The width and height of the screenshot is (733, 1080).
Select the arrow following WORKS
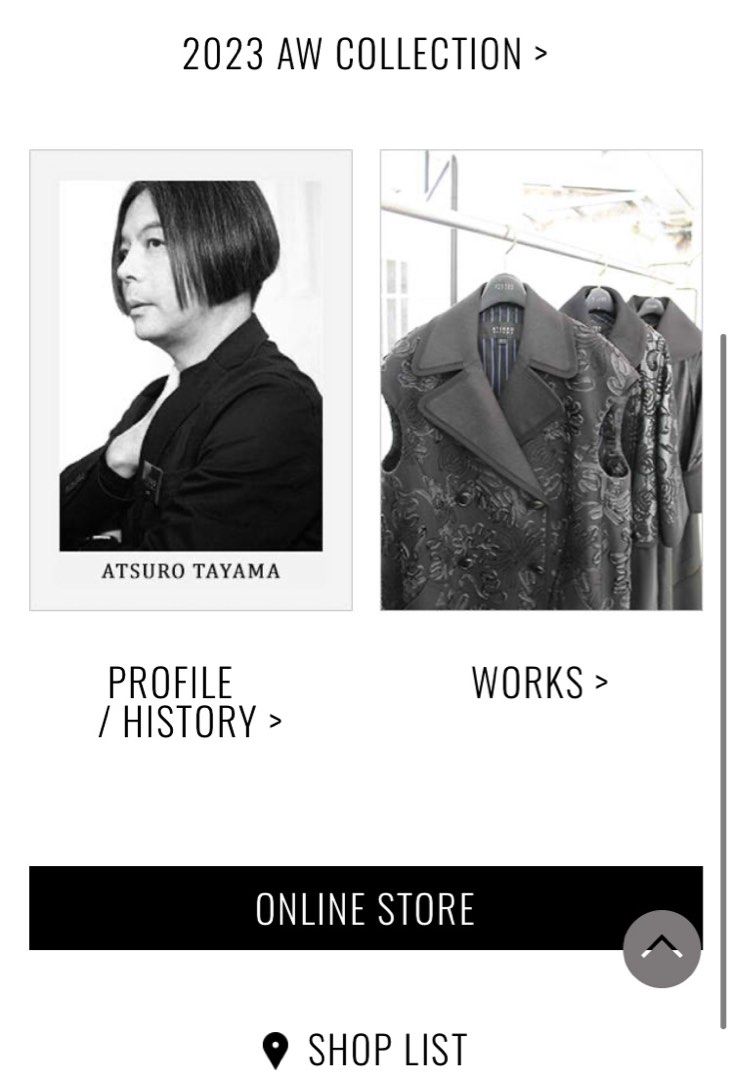click(x=601, y=683)
